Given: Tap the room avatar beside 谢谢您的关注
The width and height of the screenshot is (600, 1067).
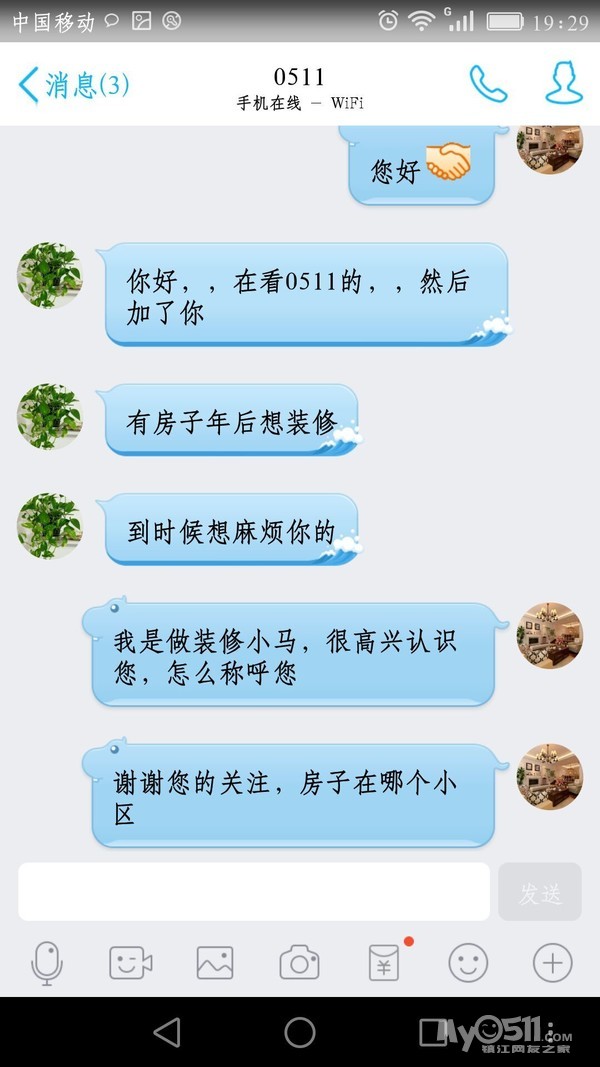Looking at the screenshot, I should [x=549, y=776].
